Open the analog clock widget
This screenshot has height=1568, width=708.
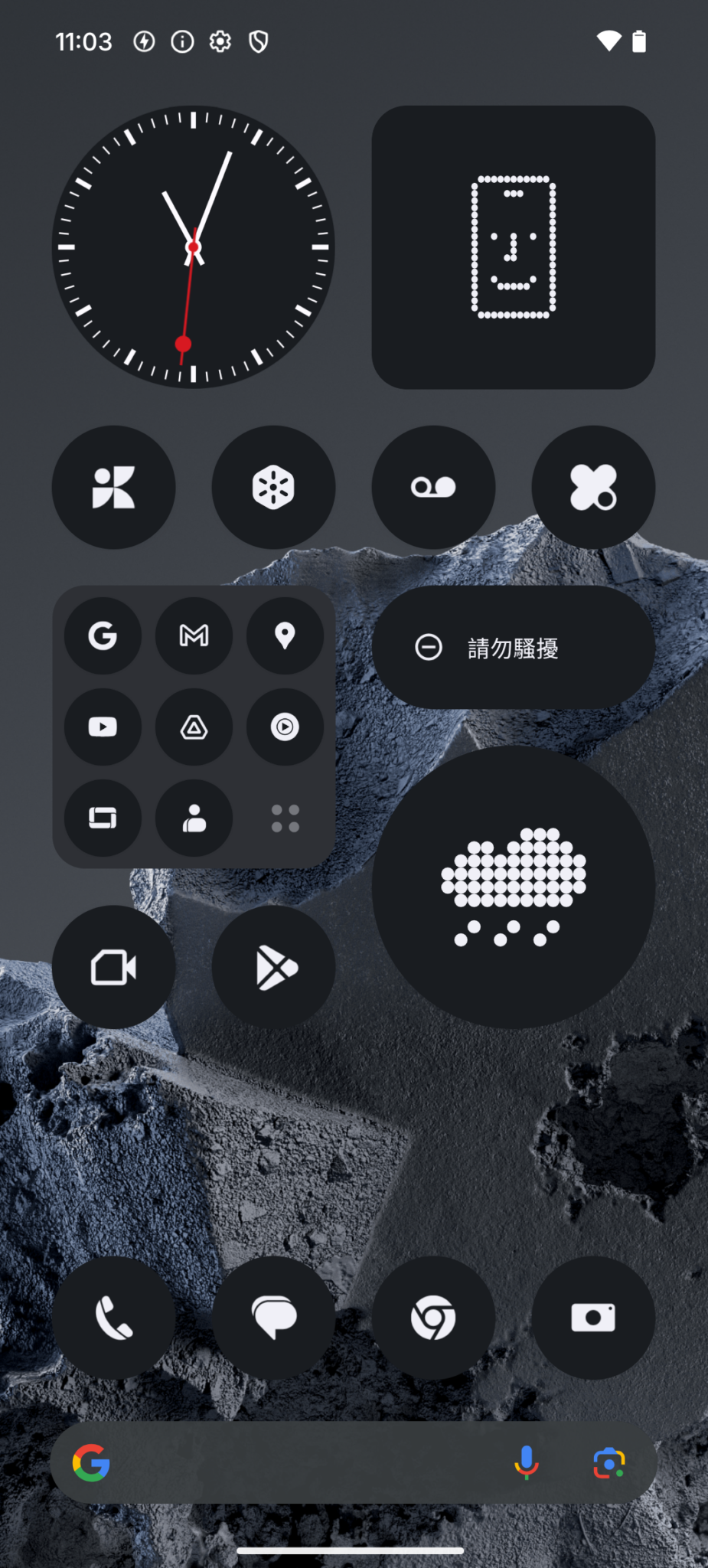pos(193,247)
